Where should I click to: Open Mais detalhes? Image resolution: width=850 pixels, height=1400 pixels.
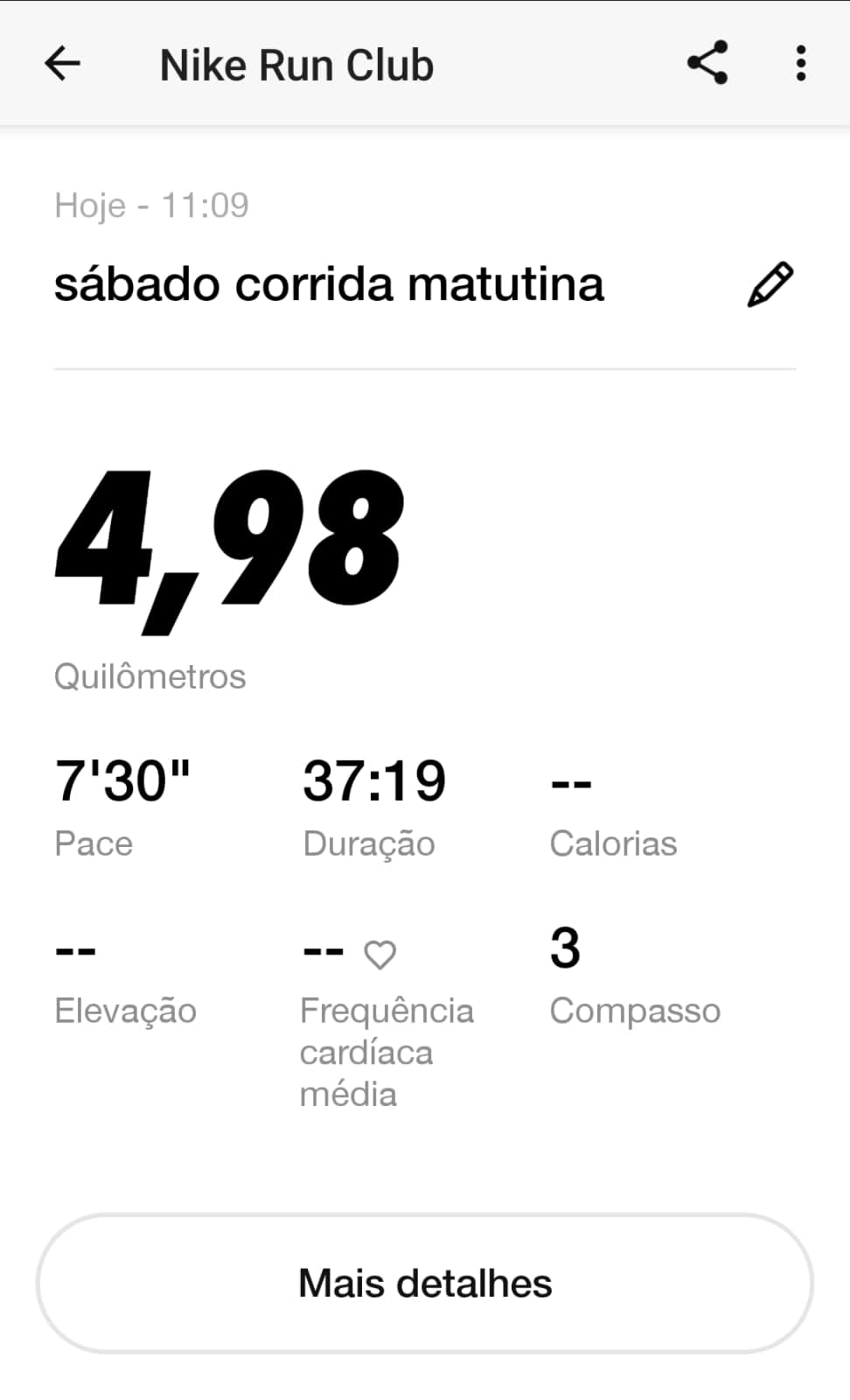(425, 1284)
